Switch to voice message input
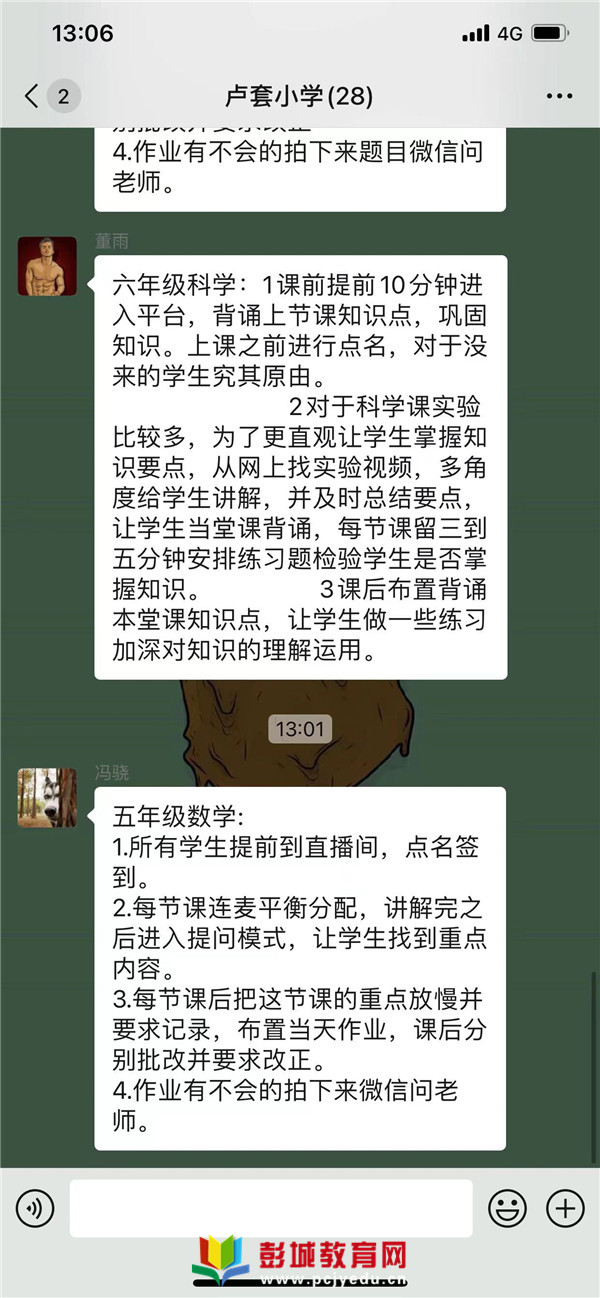 click(35, 1208)
